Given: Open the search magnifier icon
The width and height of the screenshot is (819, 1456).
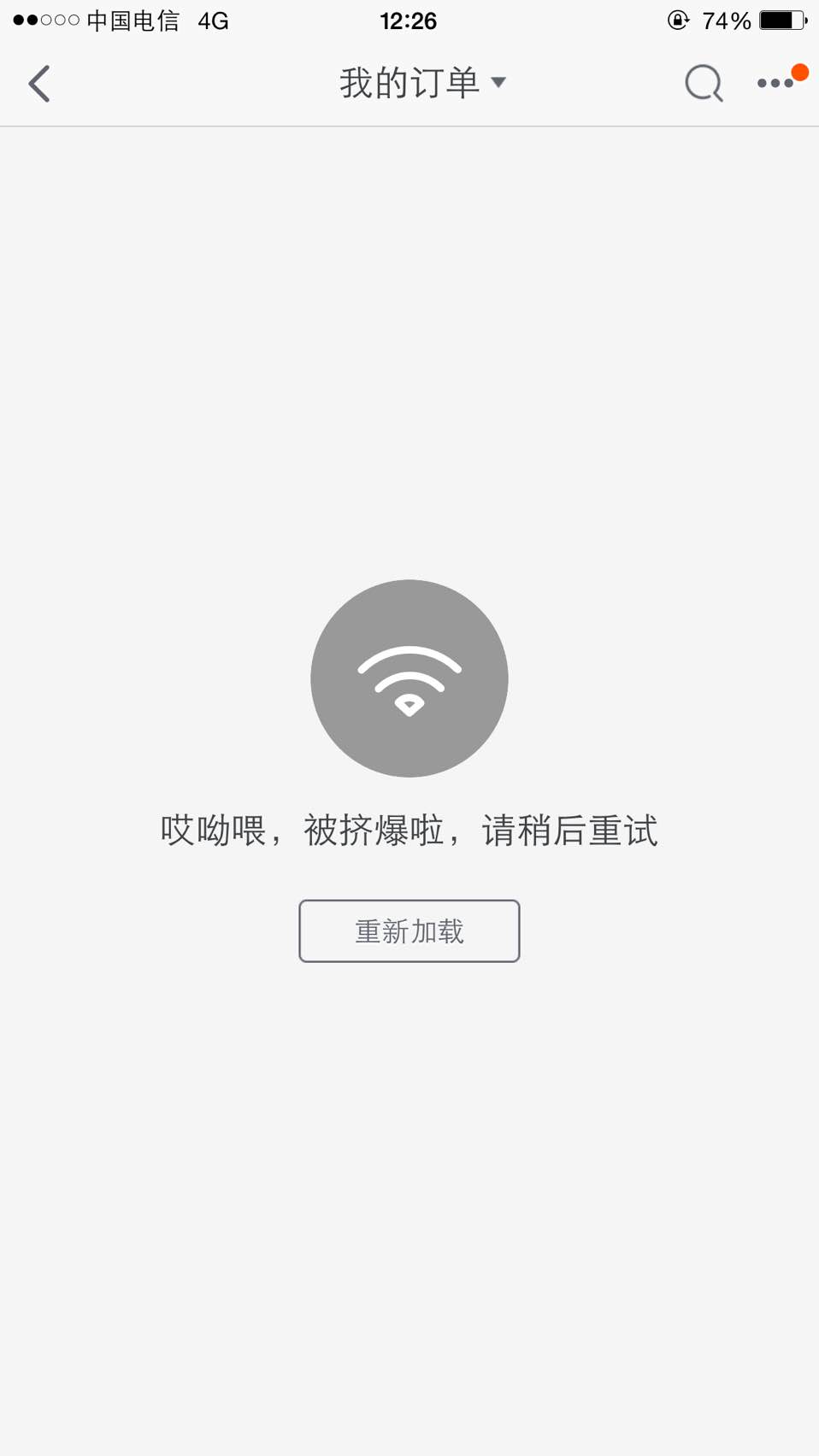Looking at the screenshot, I should (x=704, y=84).
